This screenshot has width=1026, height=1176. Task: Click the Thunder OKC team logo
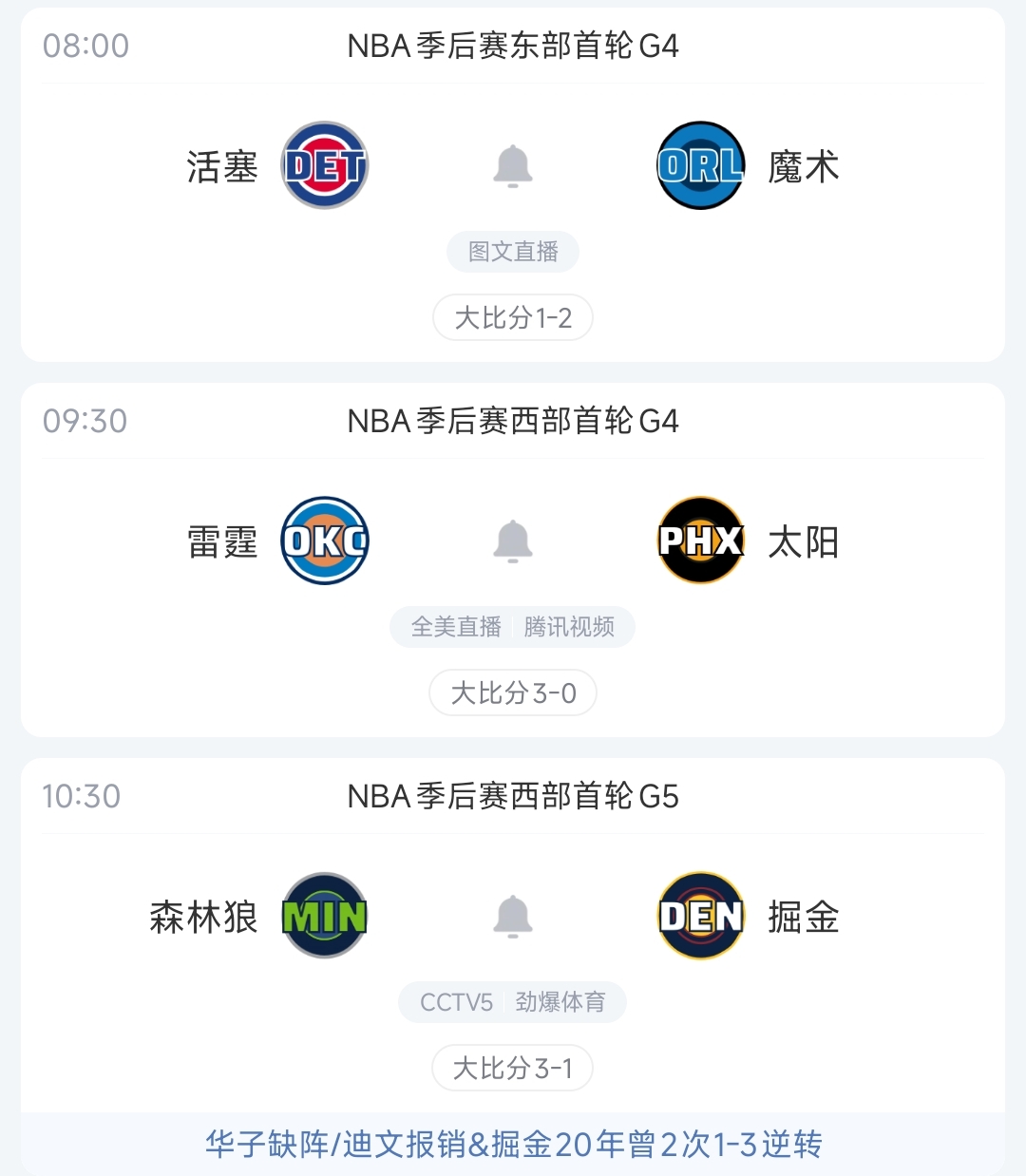[324, 541]
